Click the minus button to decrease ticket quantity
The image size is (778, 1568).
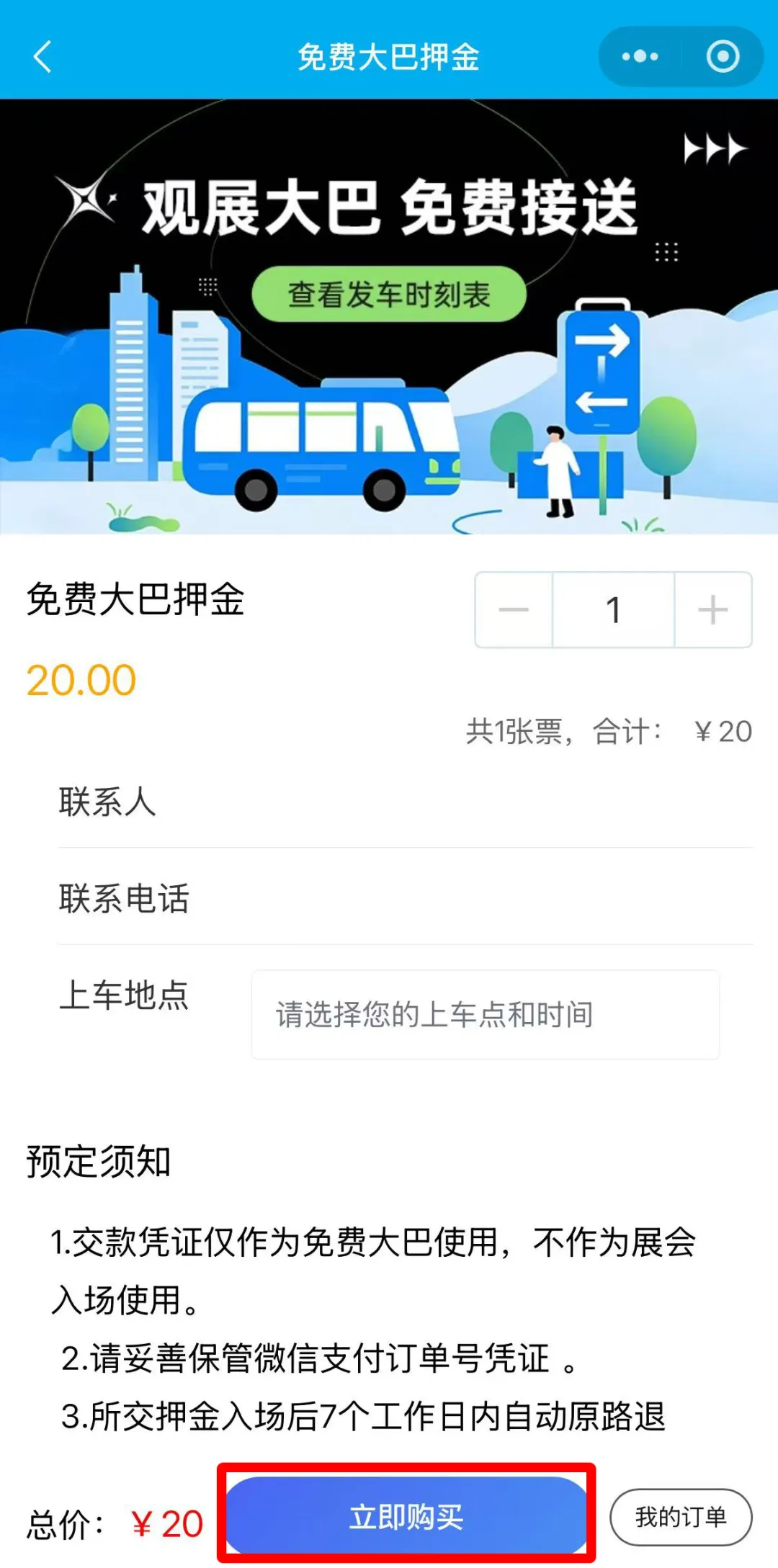[x=514, y=609]
